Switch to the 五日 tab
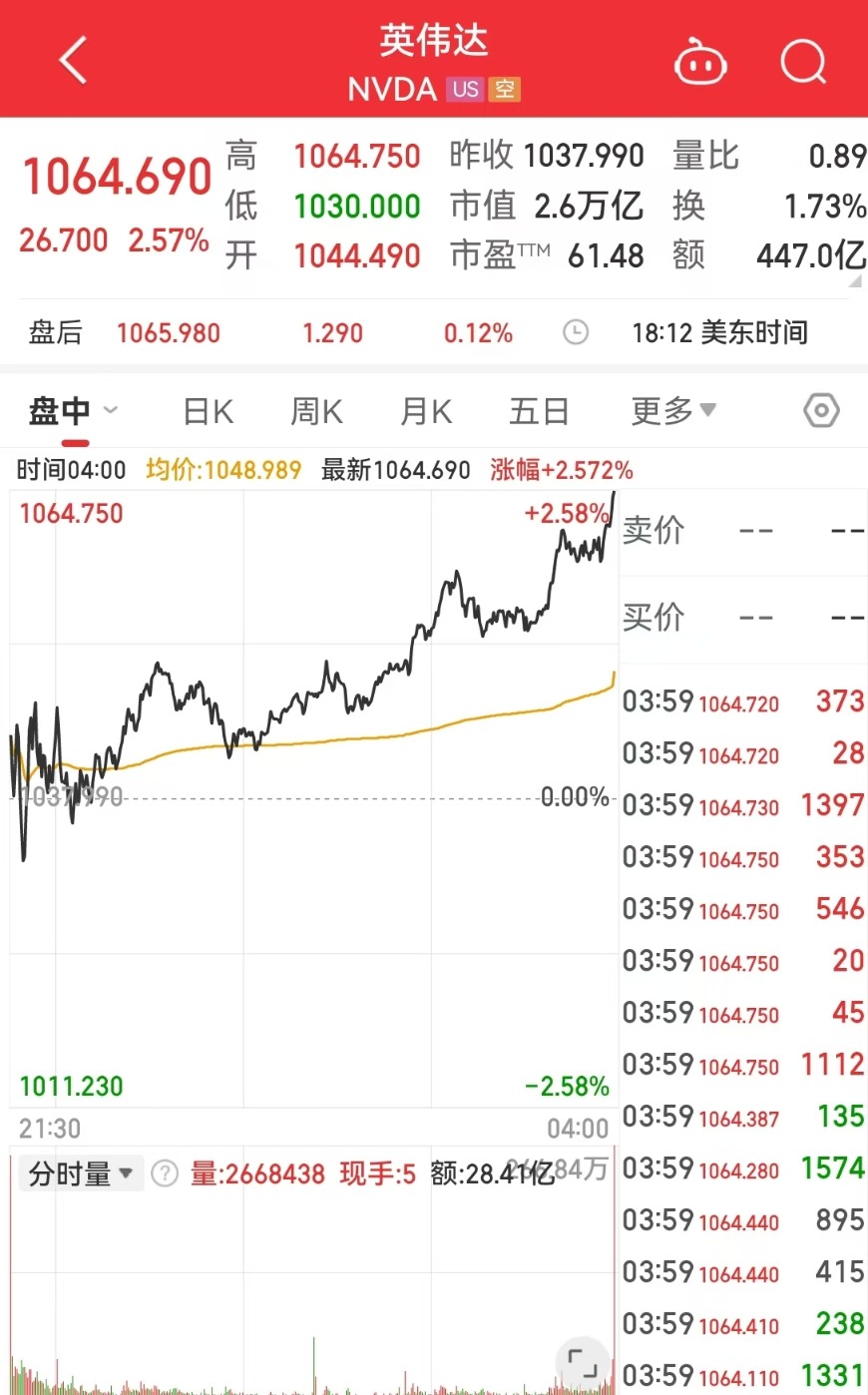 coord(539,411)
